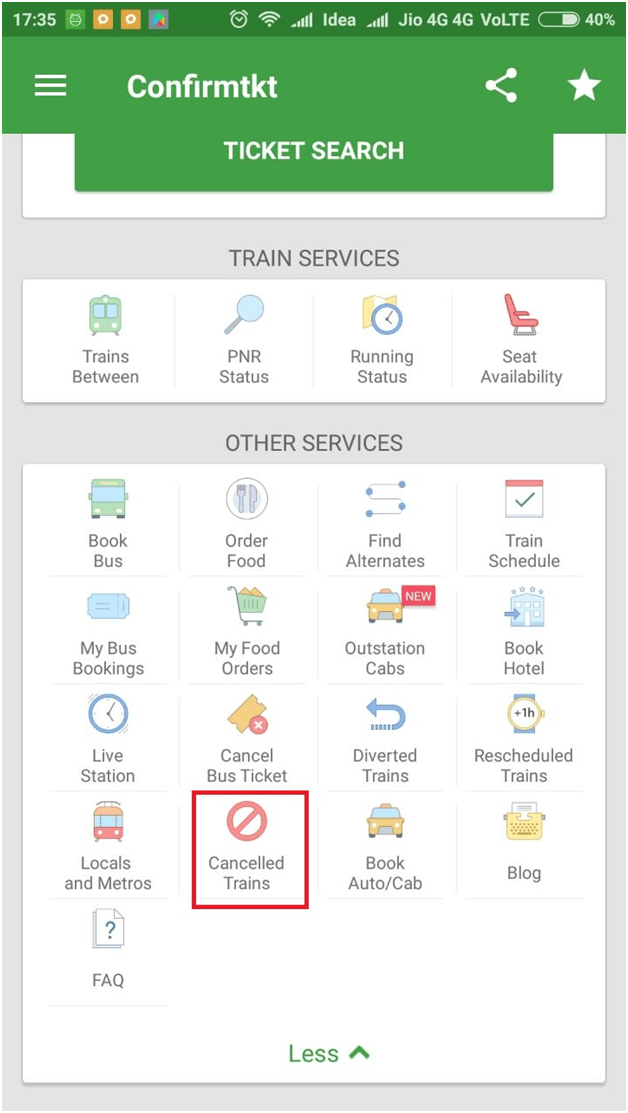The height and width of the screenshot is (1113, 628).
Task: Start the ticket search
Action: coord(313,153)
